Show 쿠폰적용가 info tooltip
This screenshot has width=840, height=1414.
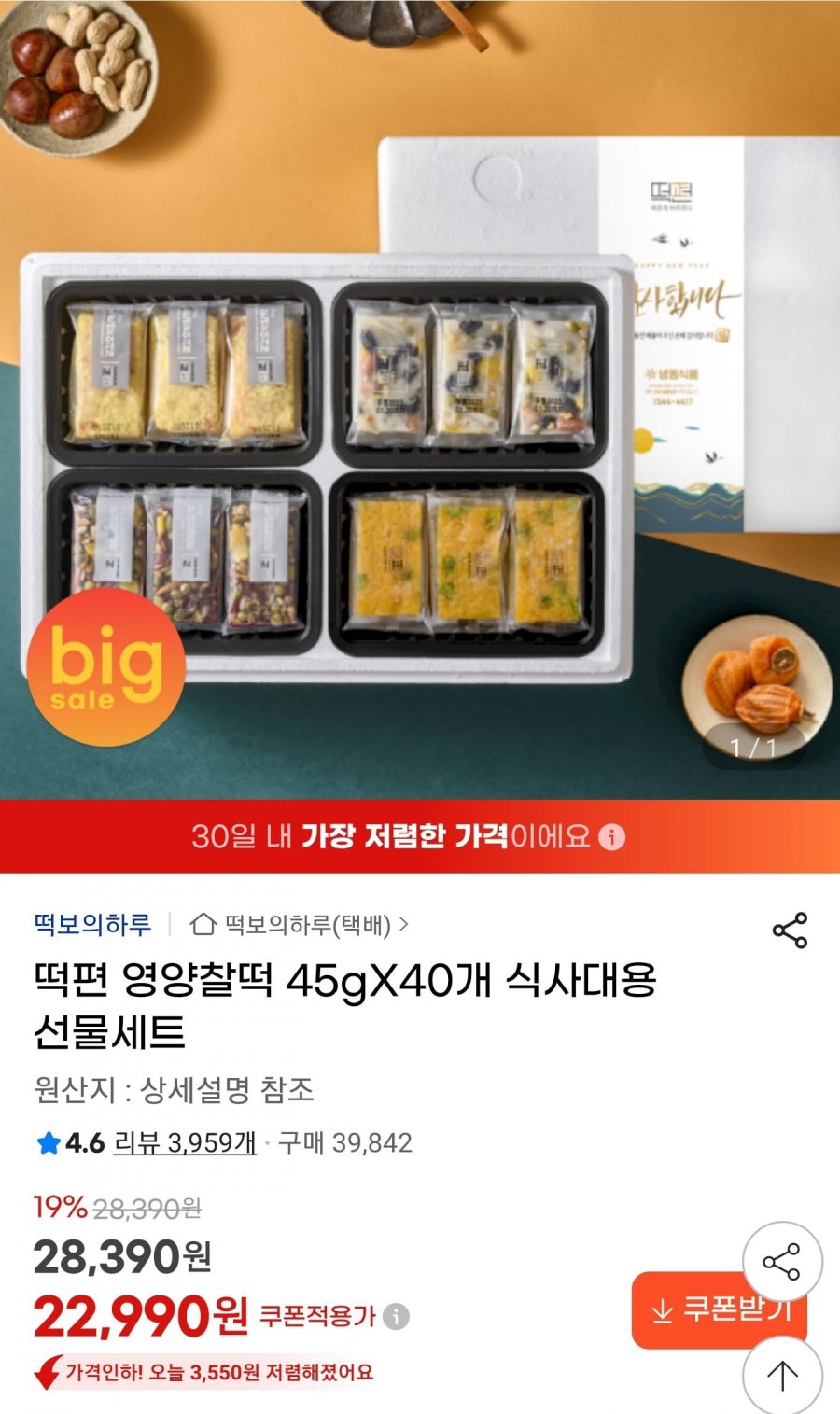[x=397, y=1316]
